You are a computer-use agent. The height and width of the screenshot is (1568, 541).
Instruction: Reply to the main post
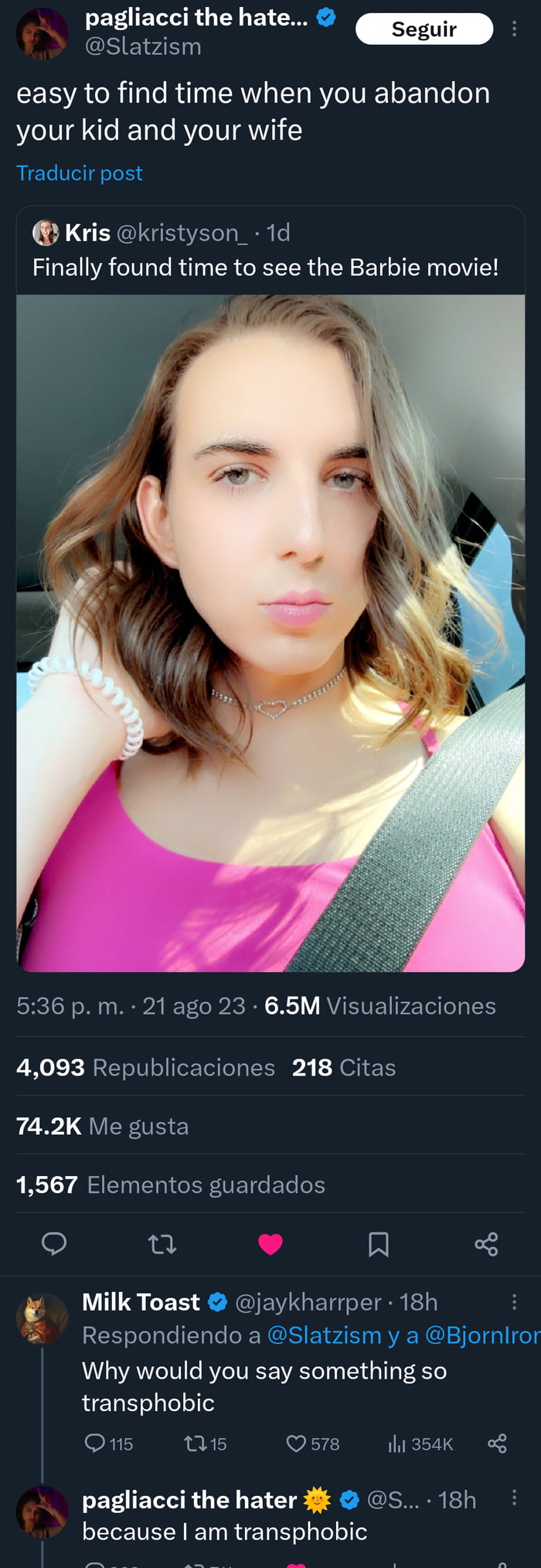pos(53,1243)
